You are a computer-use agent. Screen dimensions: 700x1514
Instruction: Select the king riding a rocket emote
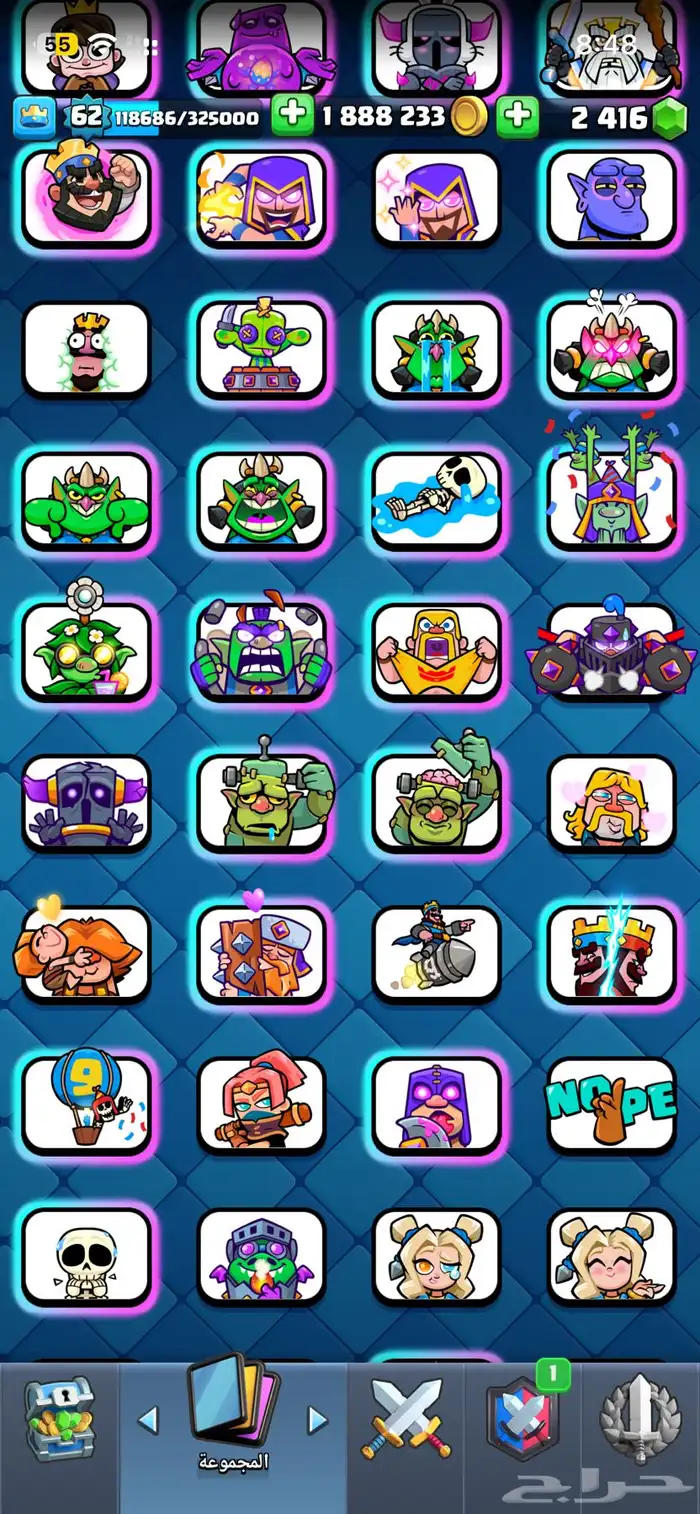(436, 952)
